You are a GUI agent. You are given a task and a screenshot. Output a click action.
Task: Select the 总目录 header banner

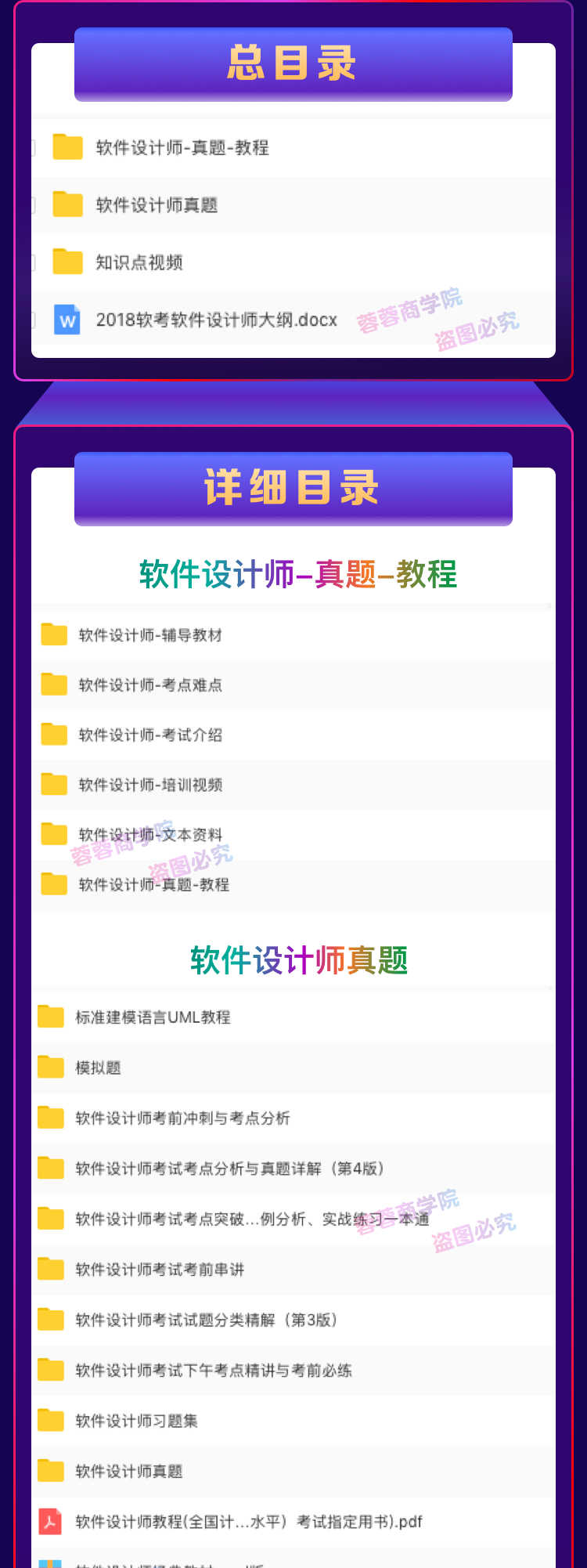click(293, 65)
